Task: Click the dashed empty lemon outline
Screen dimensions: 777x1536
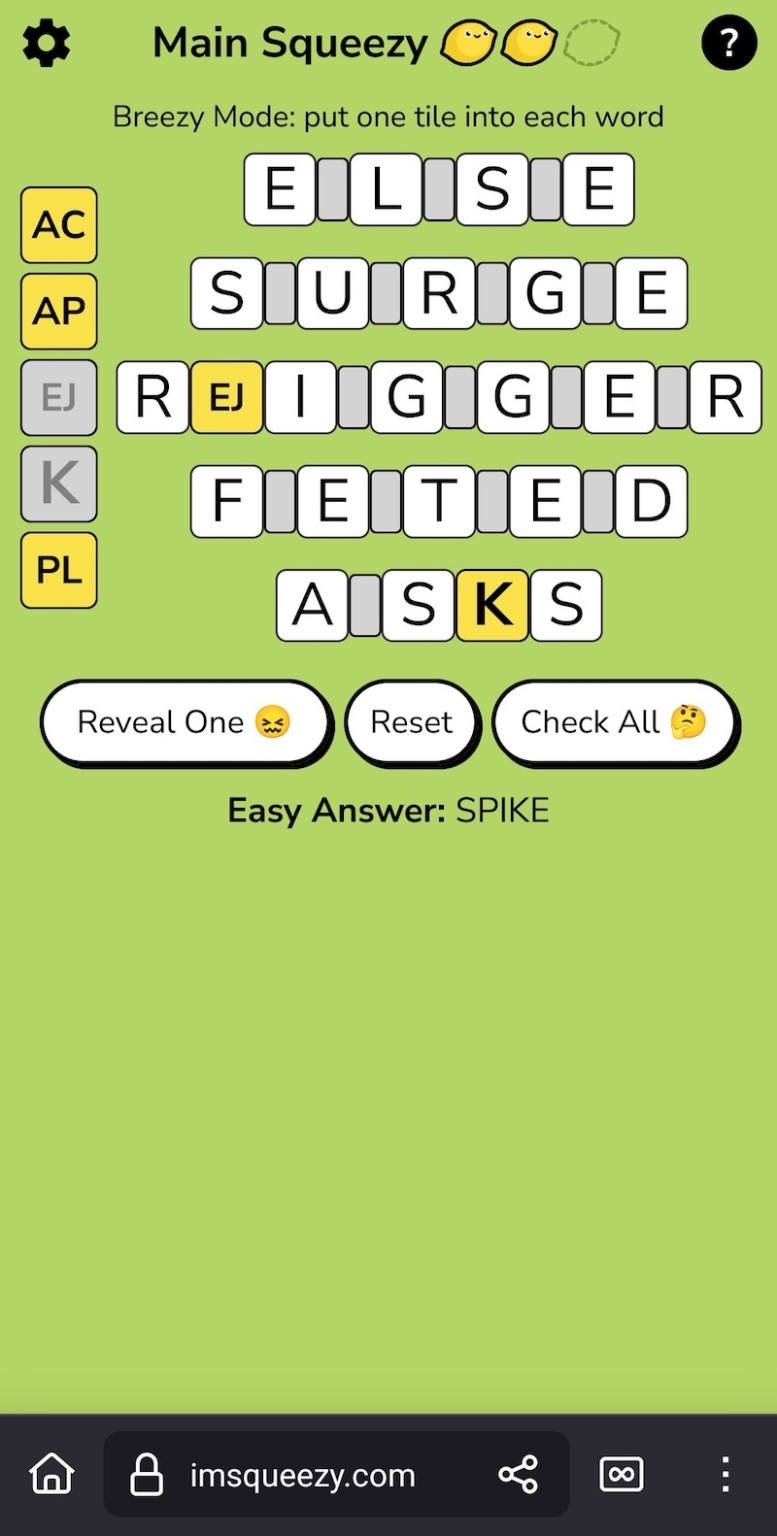Action: pos(591,43)
